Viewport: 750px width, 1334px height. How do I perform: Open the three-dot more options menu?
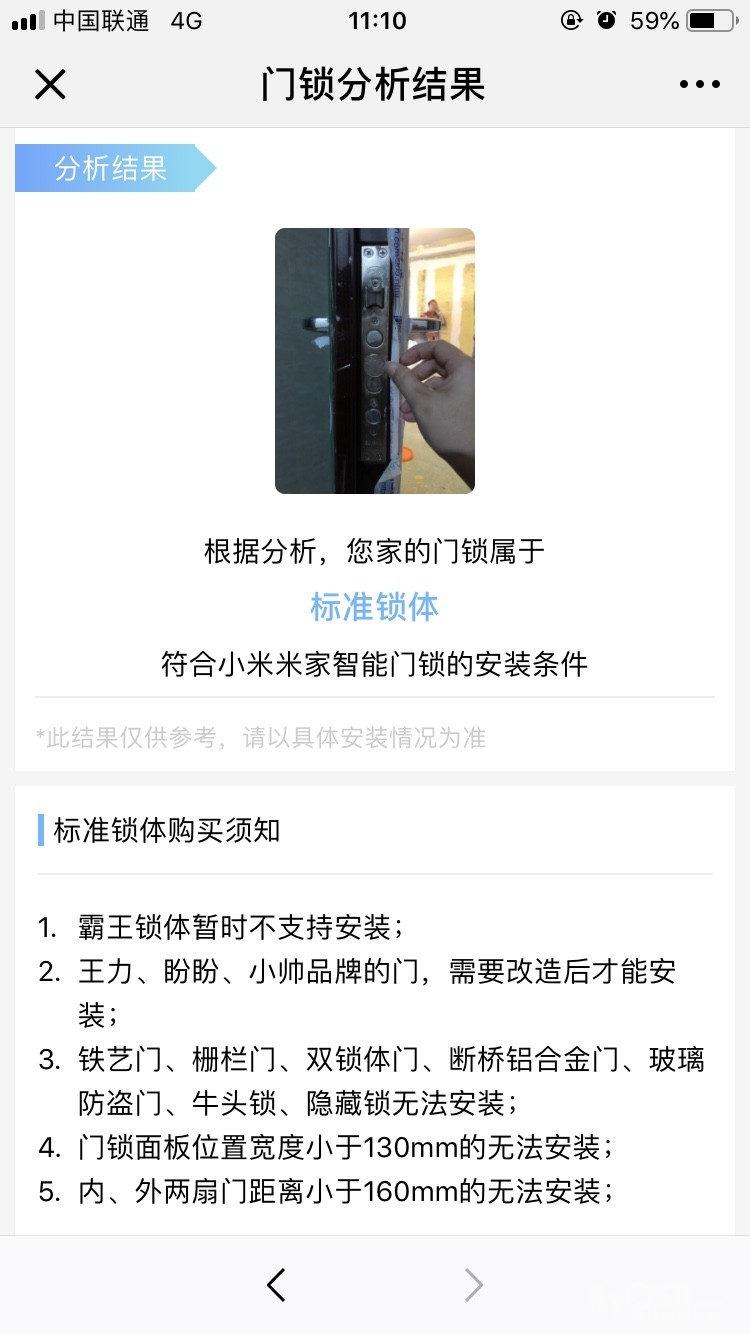pyautogui.click(x=699, y=85)
